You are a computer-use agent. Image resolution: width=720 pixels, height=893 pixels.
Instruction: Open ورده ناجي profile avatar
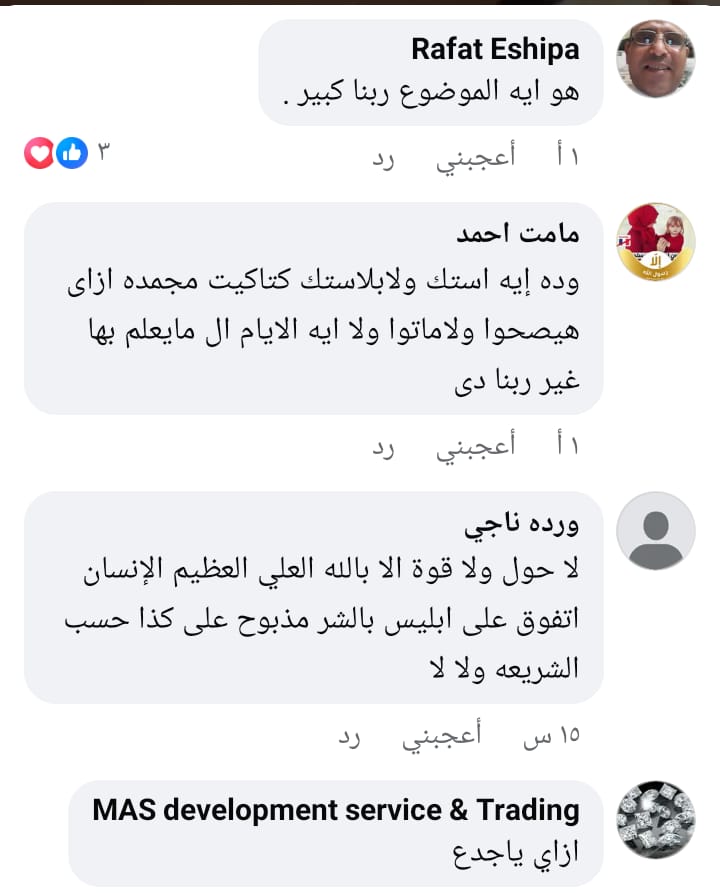tap(656, 530)
